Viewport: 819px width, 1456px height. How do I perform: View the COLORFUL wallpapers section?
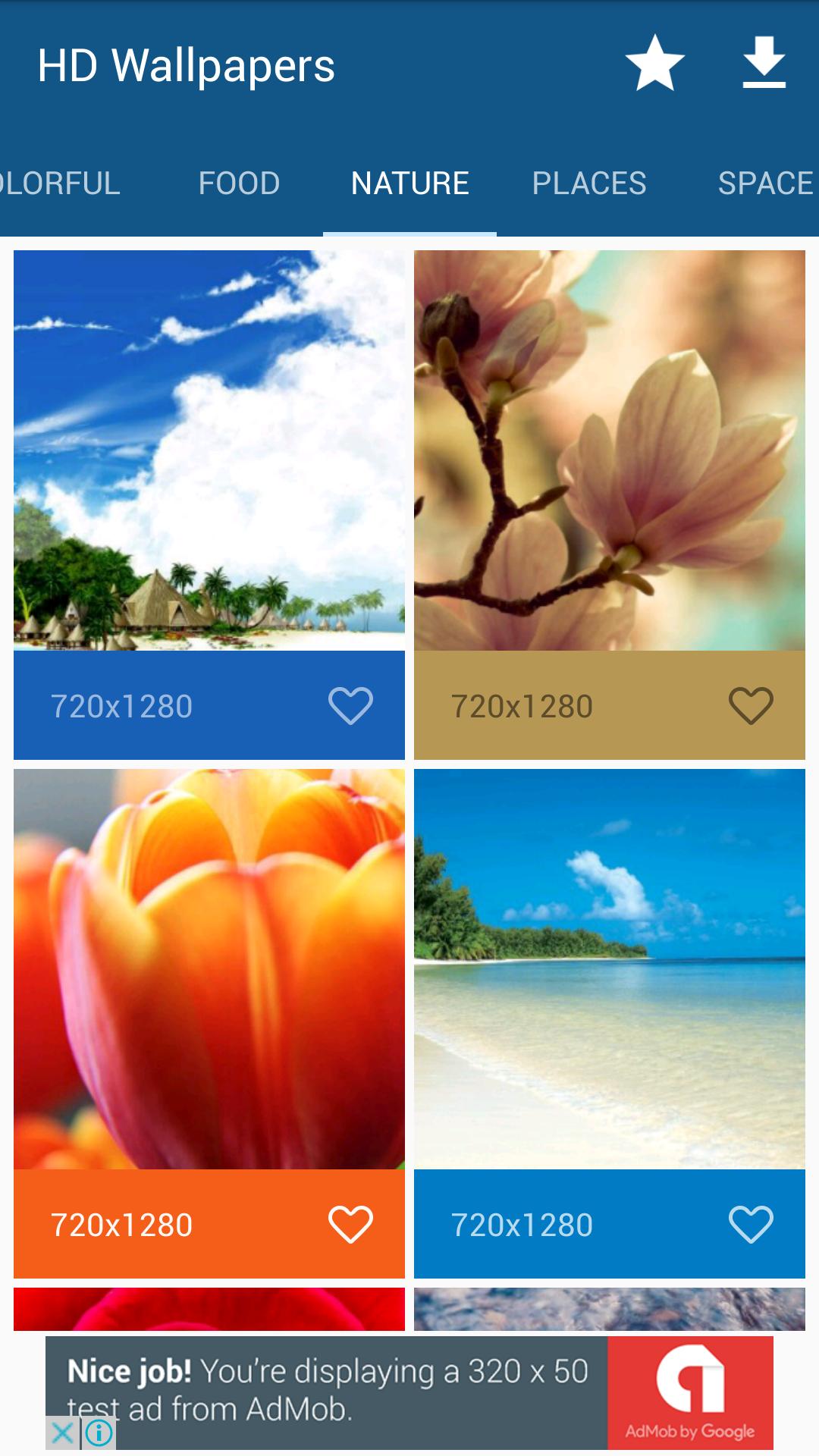coord(58,184)
